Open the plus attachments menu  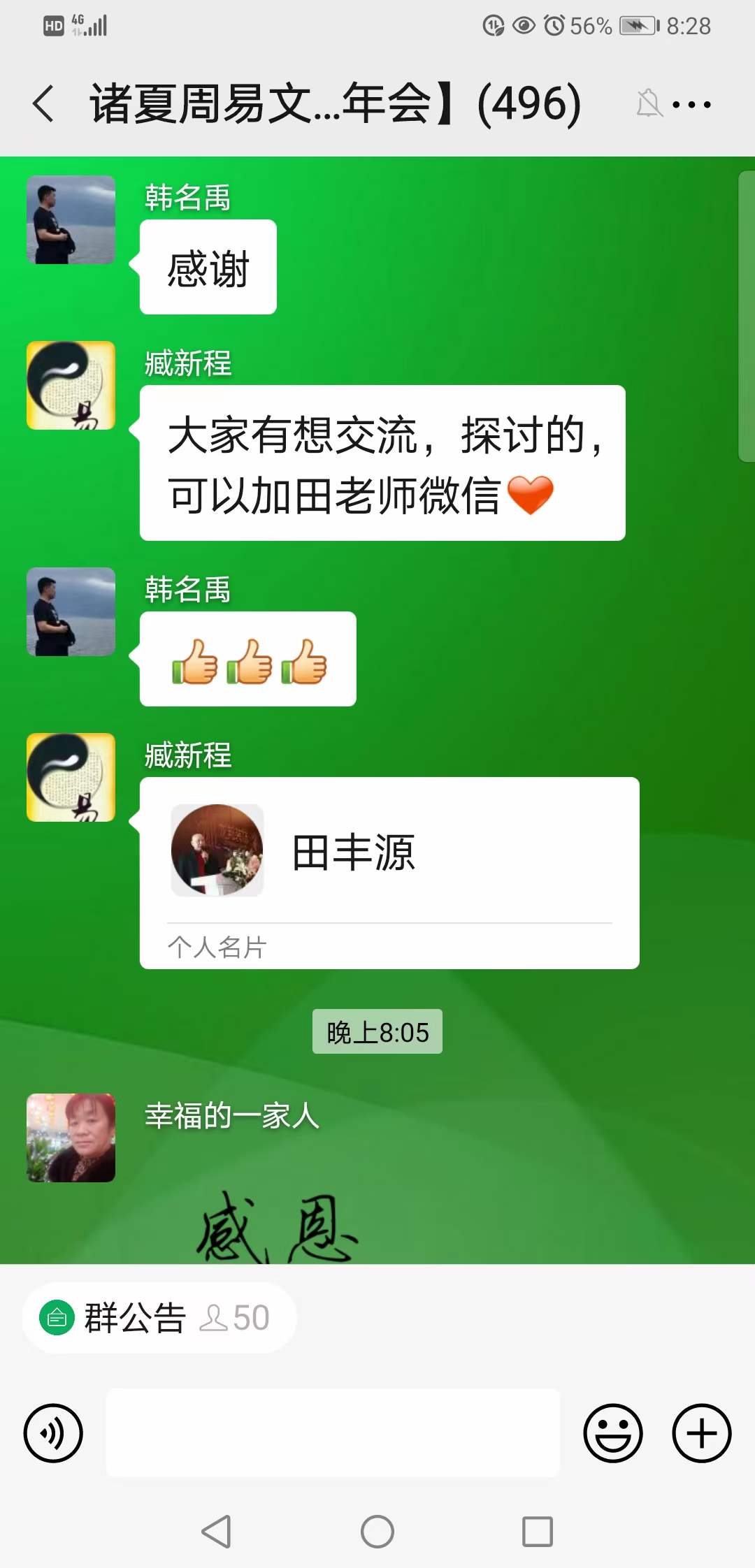[x=701, y=1433]
